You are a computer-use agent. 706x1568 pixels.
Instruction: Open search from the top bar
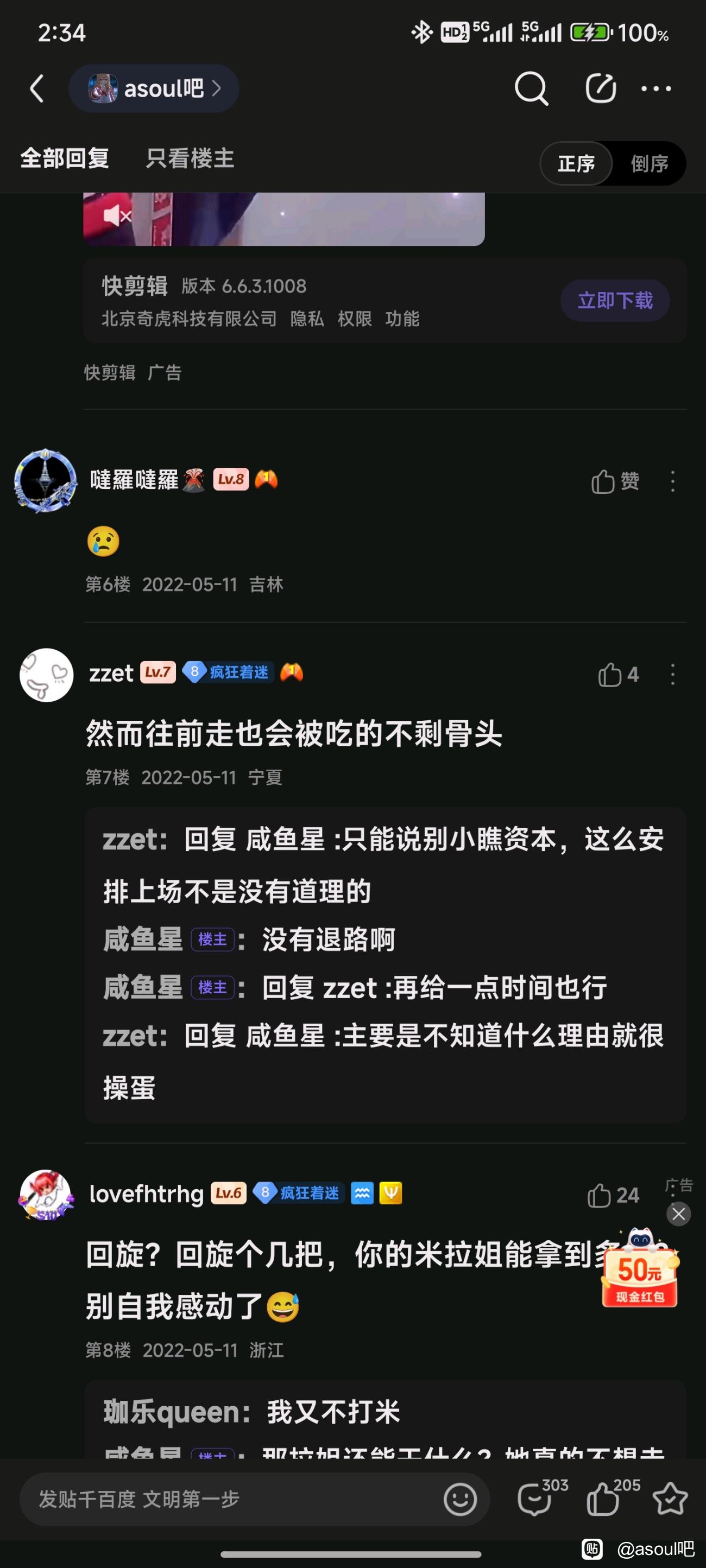[x=531, y=89]
